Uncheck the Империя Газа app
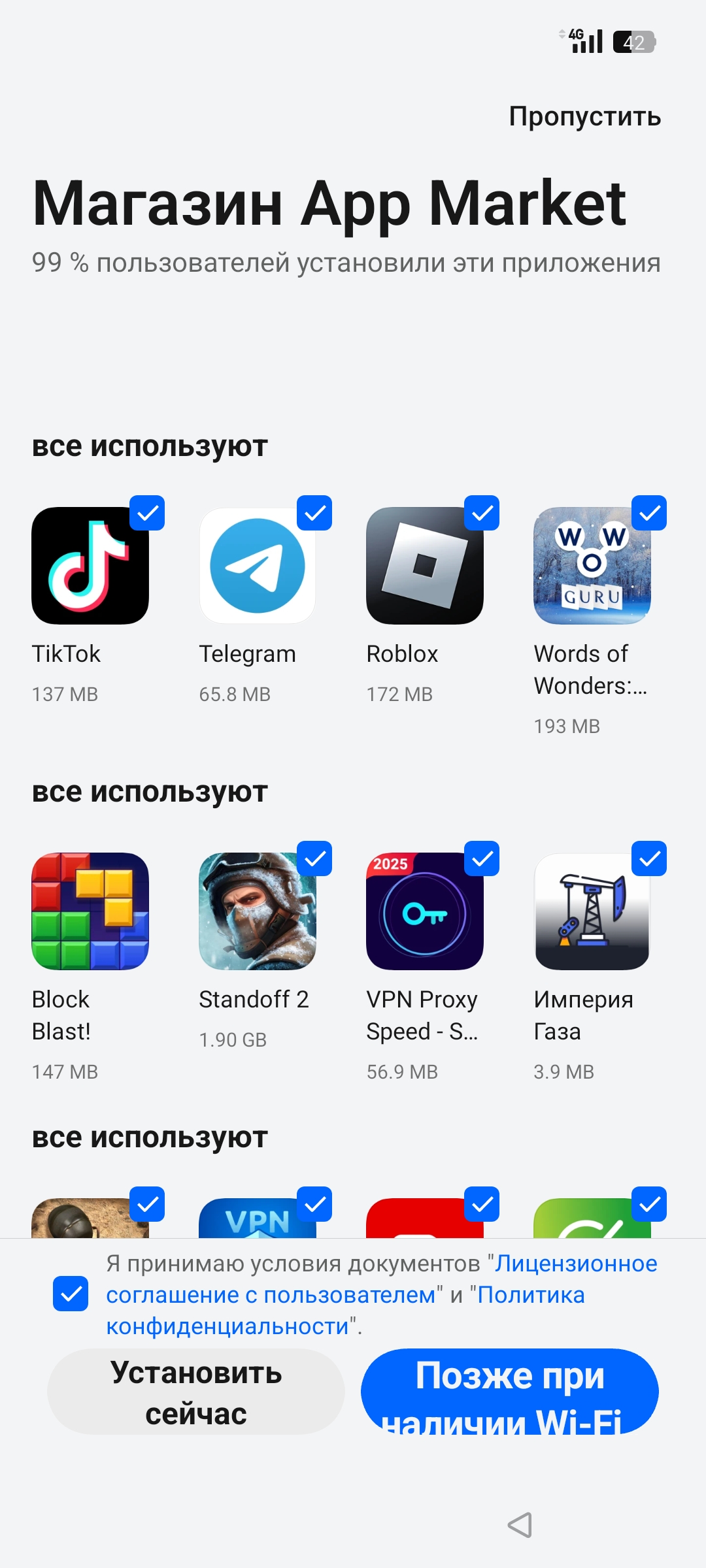 (649, 858)
